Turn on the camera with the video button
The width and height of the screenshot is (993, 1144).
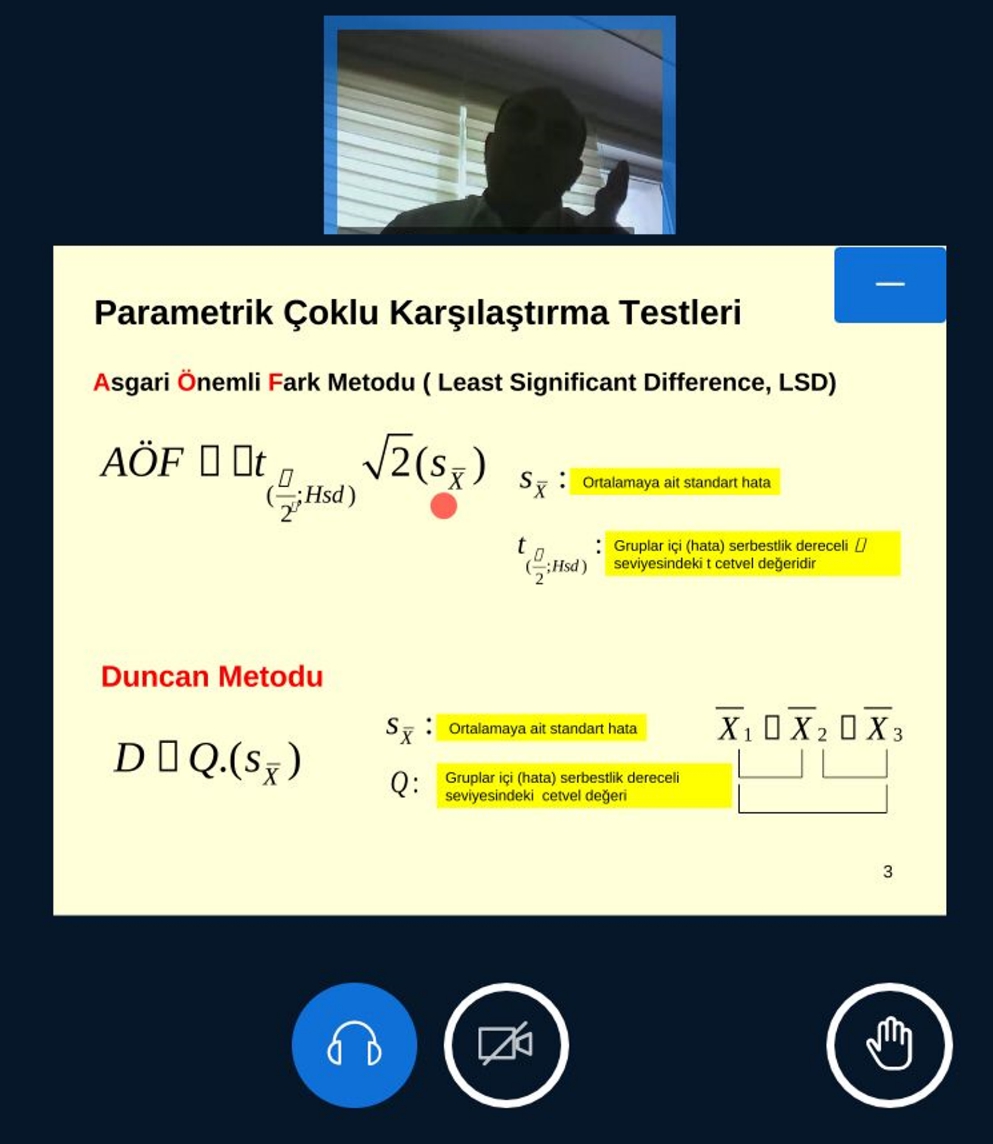(x=506, y=1045)
